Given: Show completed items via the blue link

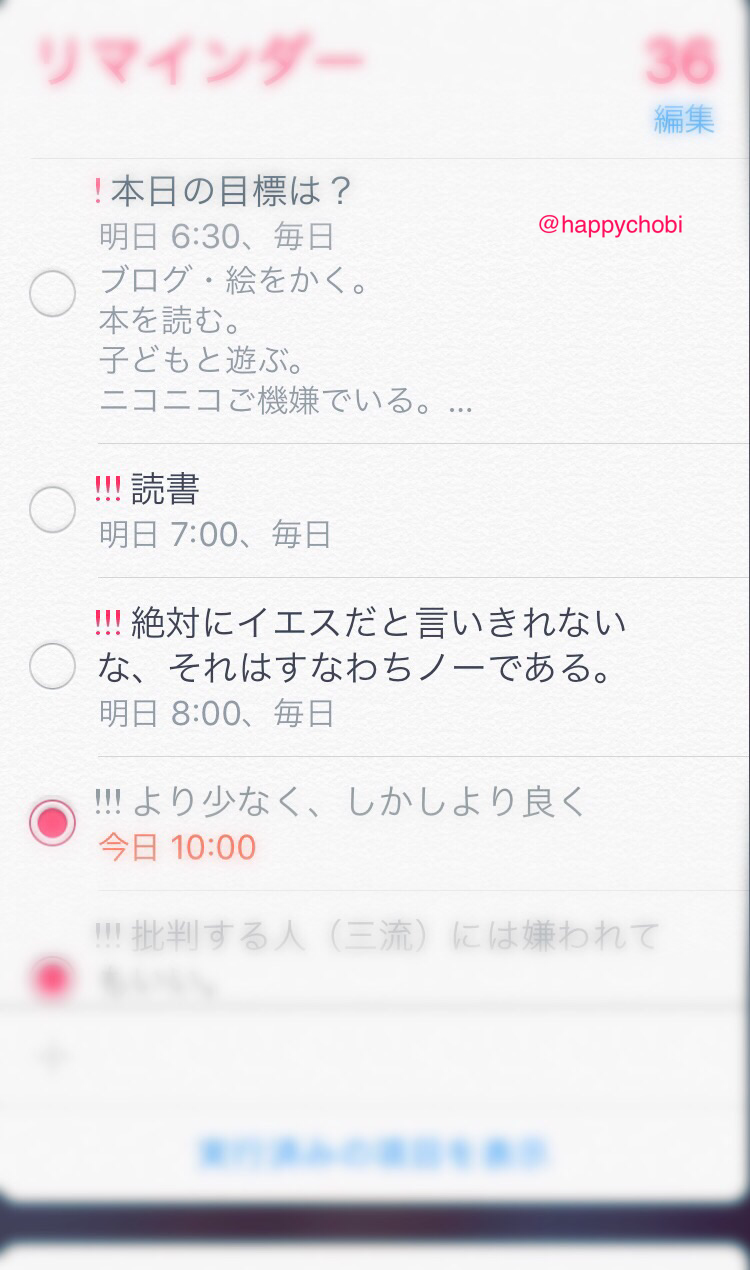Looking at the screenshot, I should tap(374, 1153).
